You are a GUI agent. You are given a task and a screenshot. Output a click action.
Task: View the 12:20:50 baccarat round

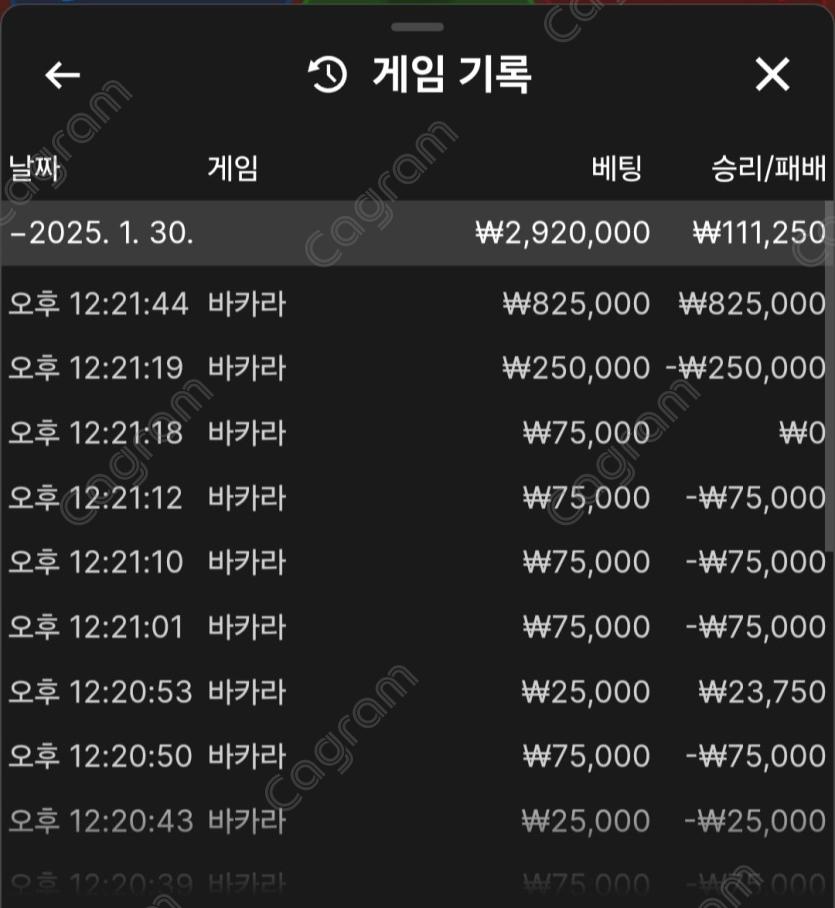[417, 756]
